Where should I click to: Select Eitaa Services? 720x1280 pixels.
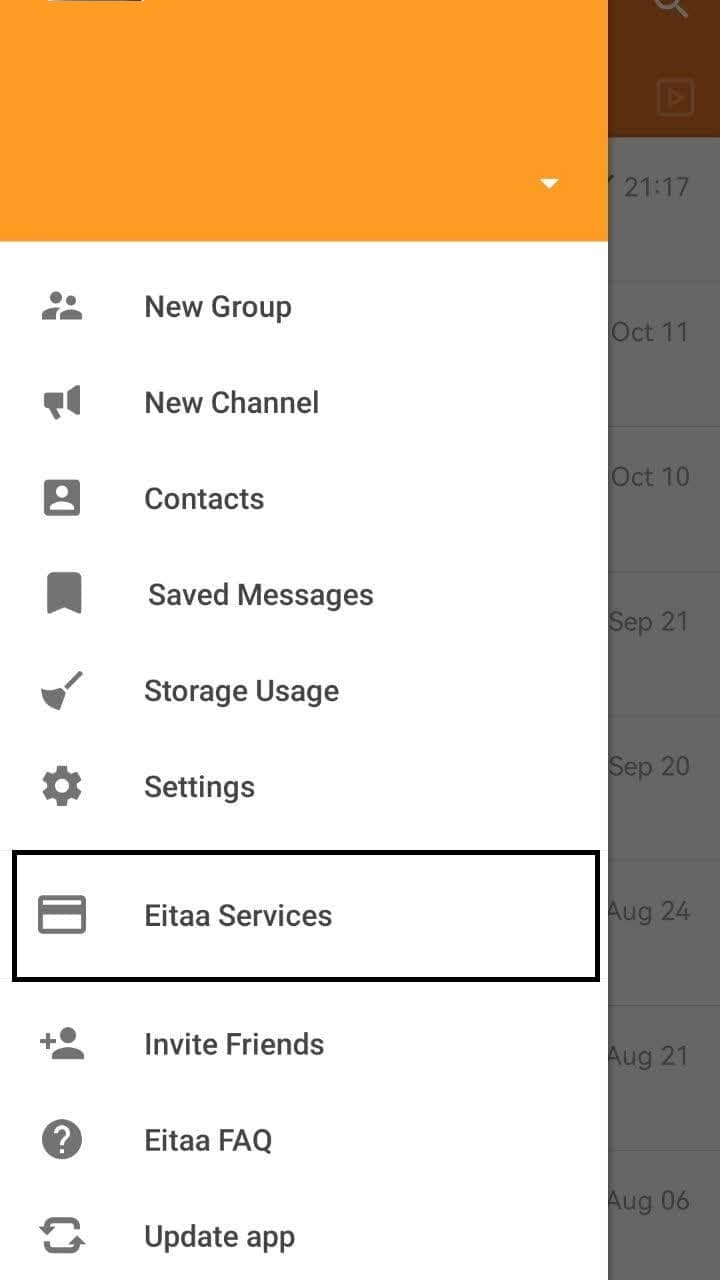click(305, 915)
